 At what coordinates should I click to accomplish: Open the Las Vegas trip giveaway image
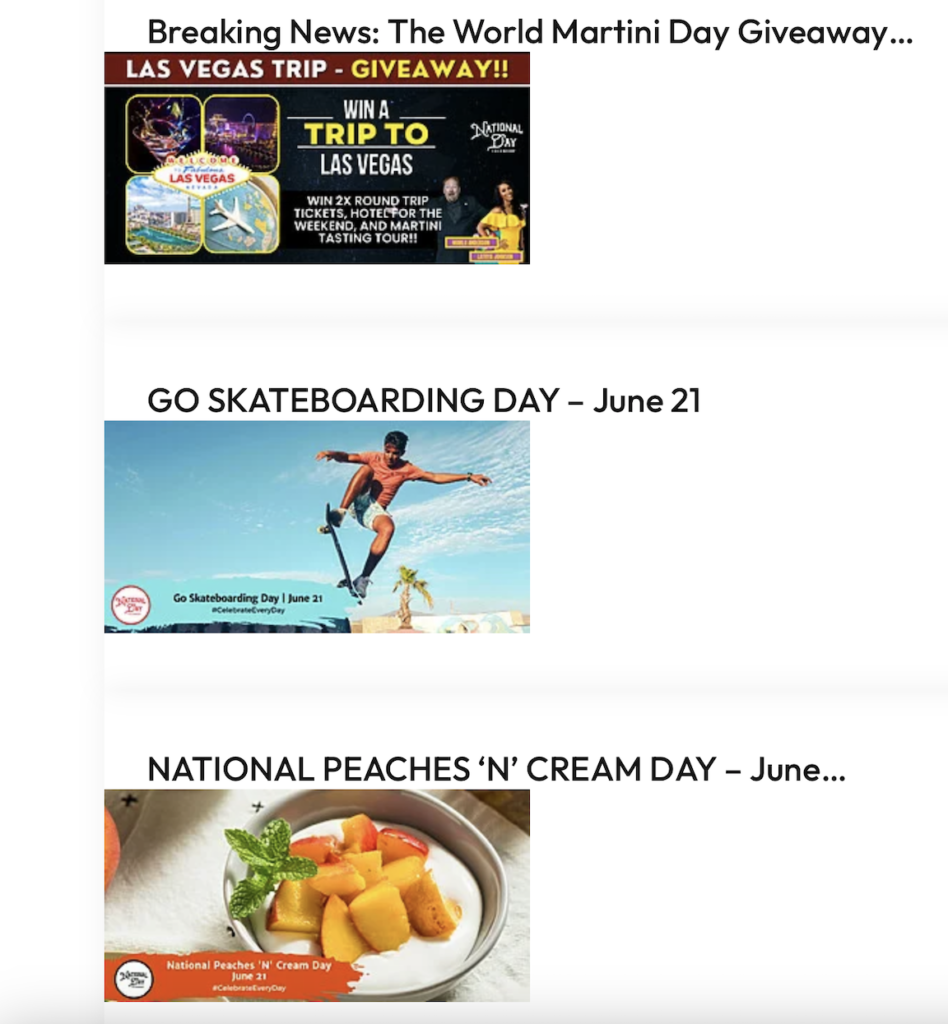pos(317,158)
